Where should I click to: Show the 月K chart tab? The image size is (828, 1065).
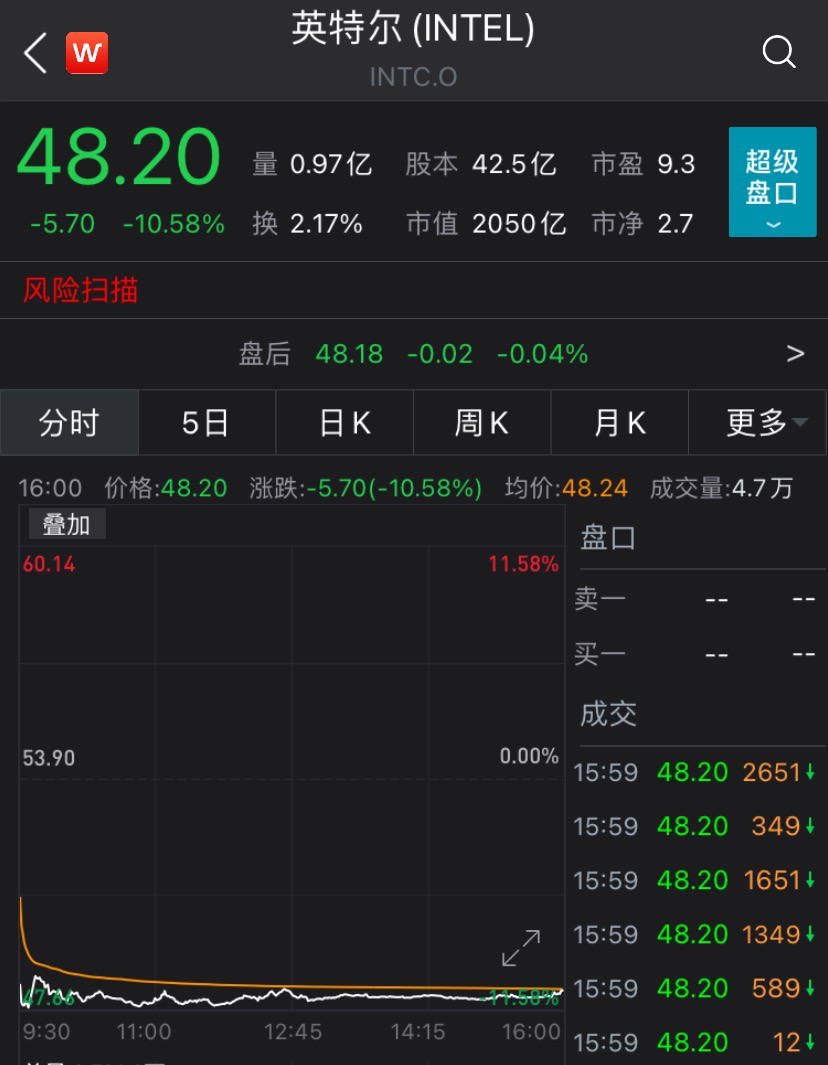coord(619,423)
